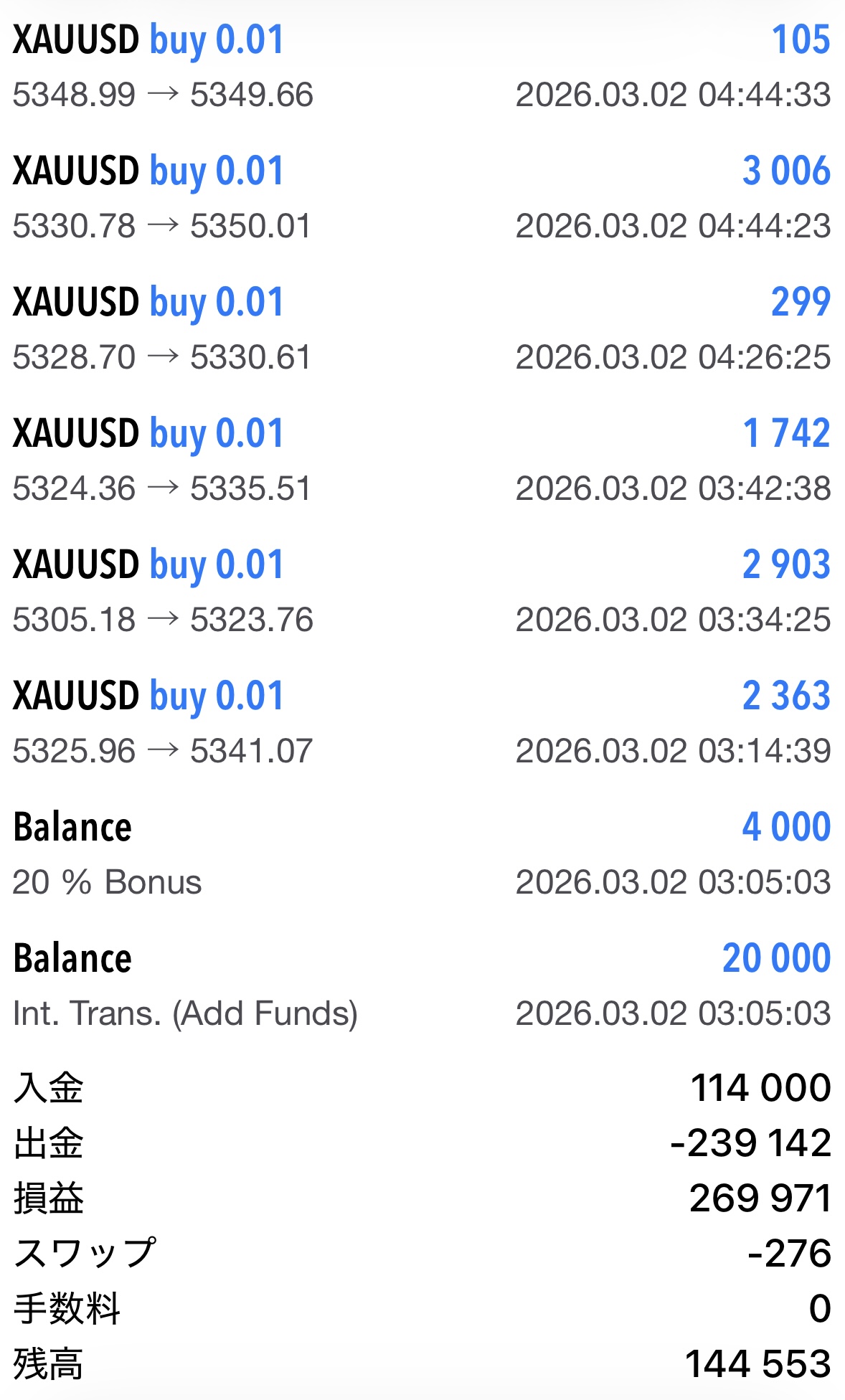Expand the XAUUSD trade closed at 04:44:33

pyautogui.click(x=422, y=67)
